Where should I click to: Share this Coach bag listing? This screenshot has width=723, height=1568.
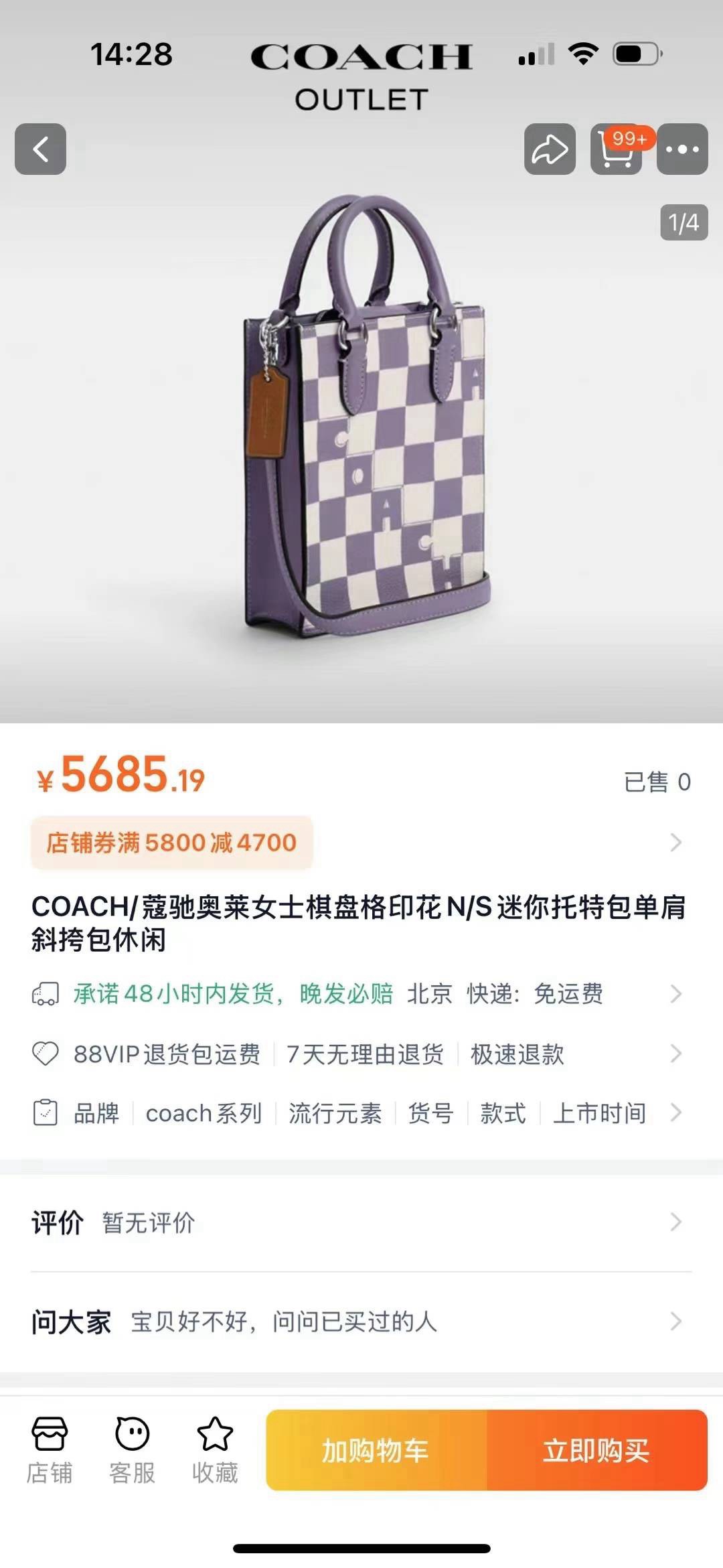(x=550, y=149)
